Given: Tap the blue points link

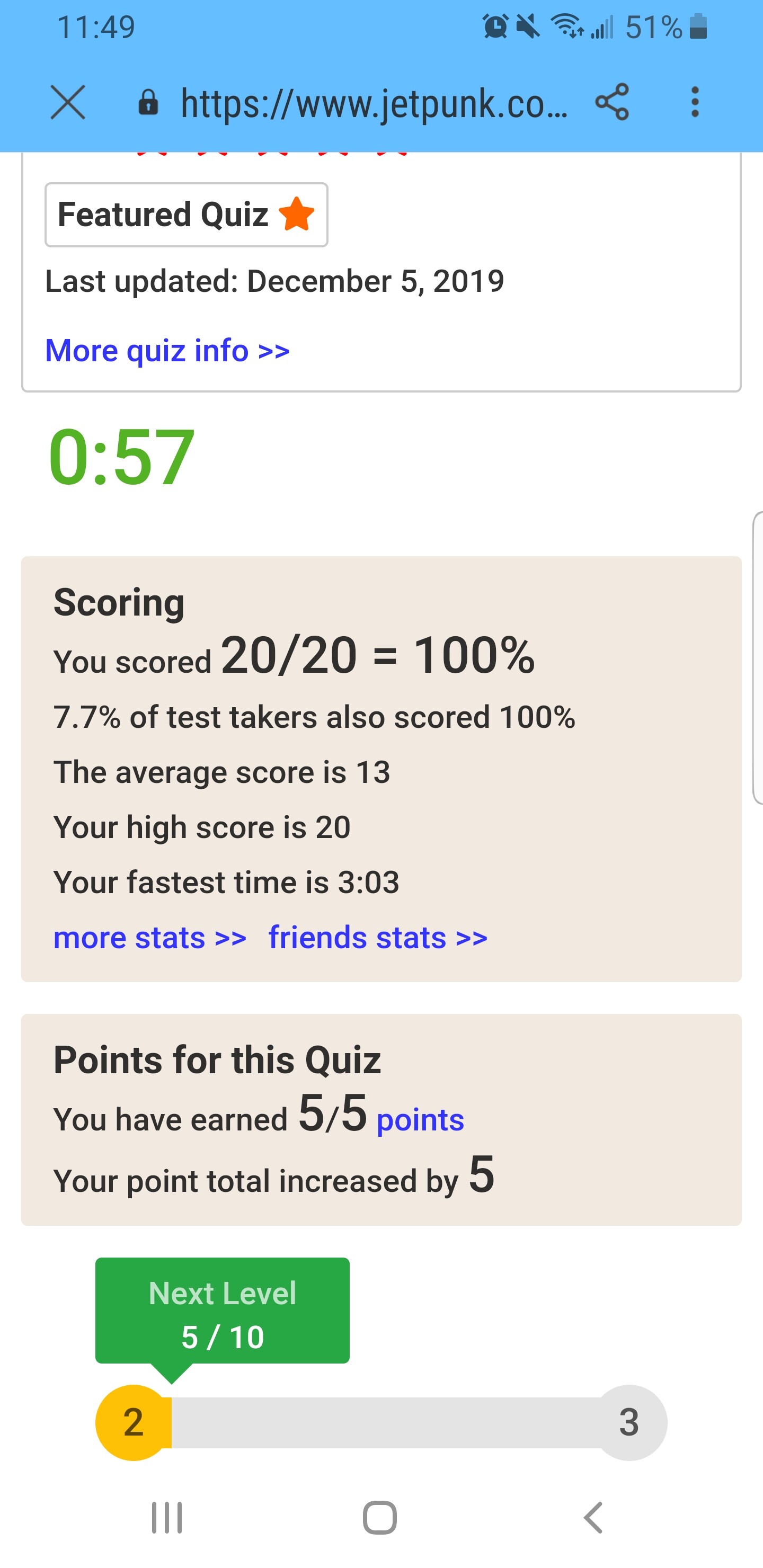Looking at the screenshot, I should 420,1120.
